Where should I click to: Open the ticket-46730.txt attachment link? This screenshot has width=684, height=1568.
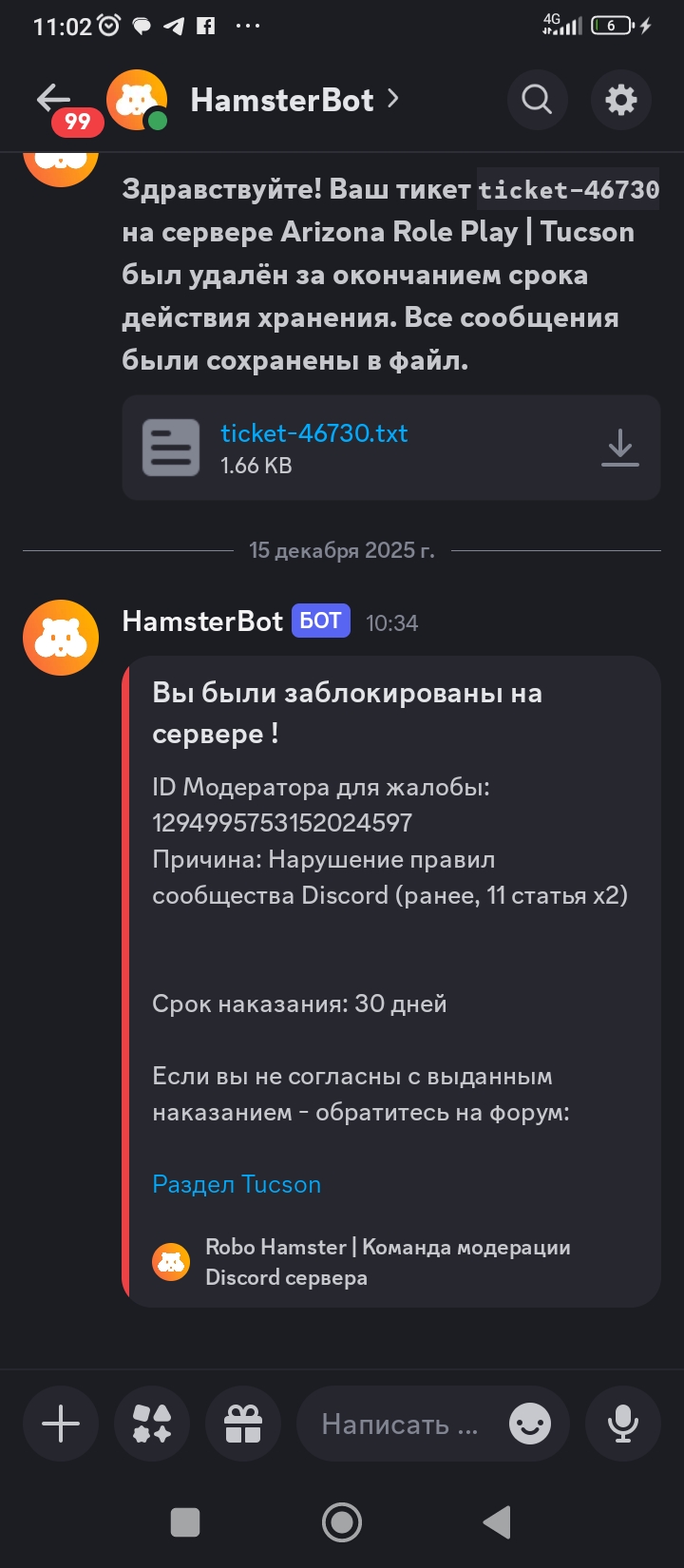coord(313,433)
